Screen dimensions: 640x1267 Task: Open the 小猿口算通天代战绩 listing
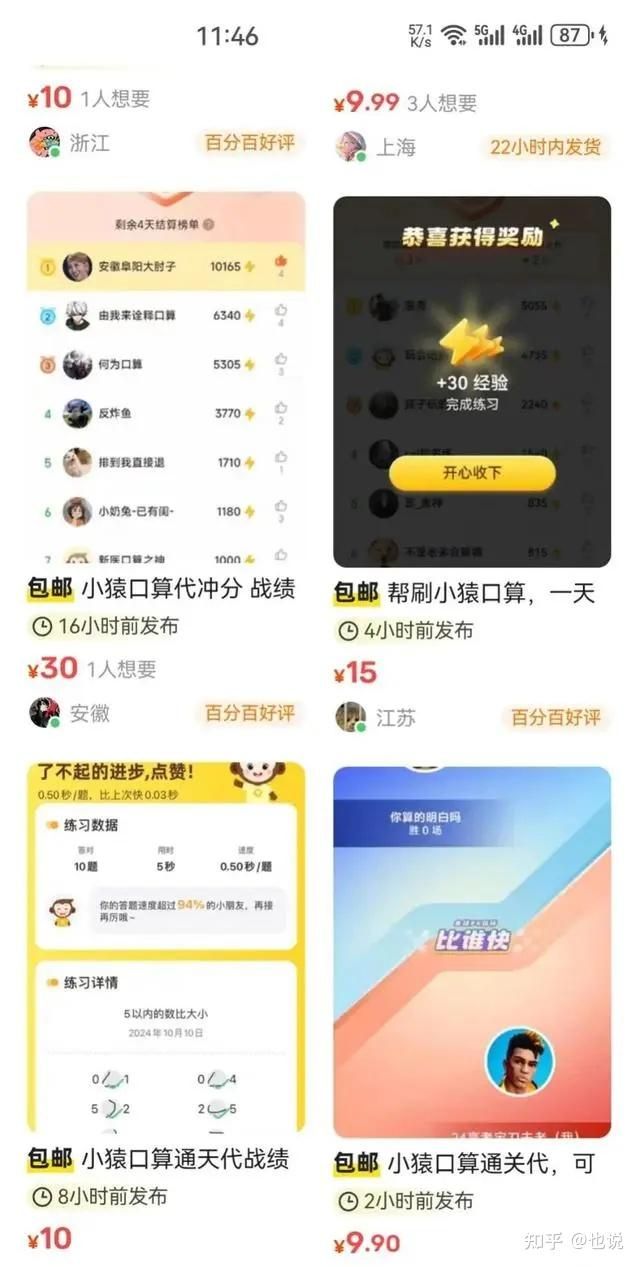pos(159,1159)
